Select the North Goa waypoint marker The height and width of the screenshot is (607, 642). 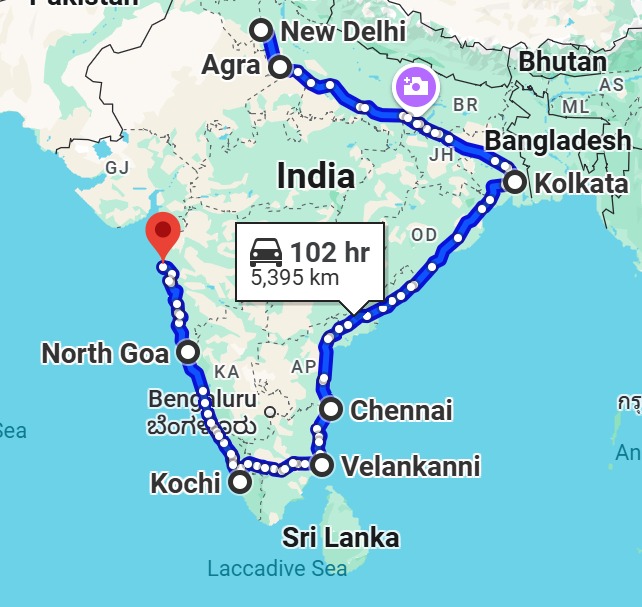click(x=187, y=352)
